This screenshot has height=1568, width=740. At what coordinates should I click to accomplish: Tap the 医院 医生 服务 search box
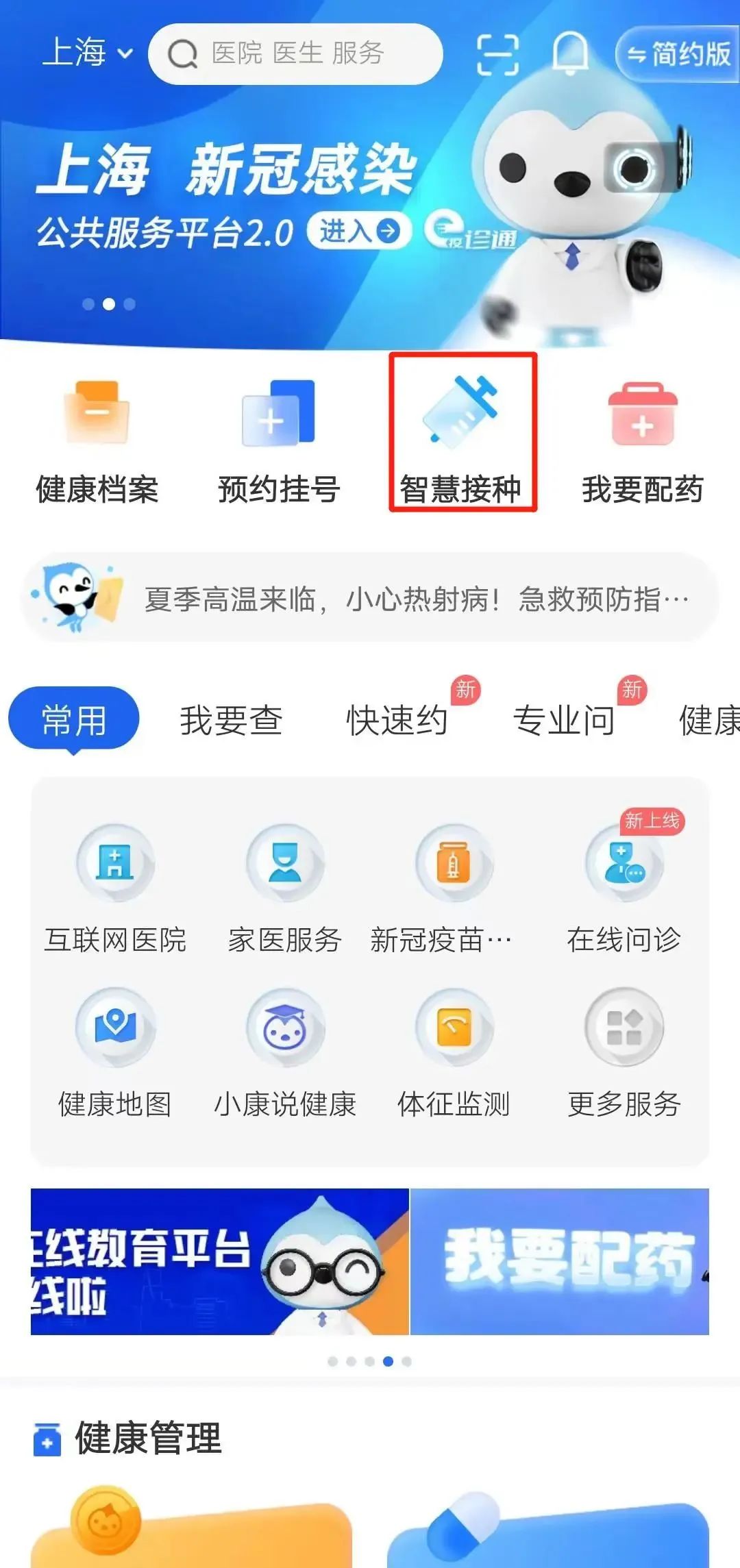coord(296,53)
